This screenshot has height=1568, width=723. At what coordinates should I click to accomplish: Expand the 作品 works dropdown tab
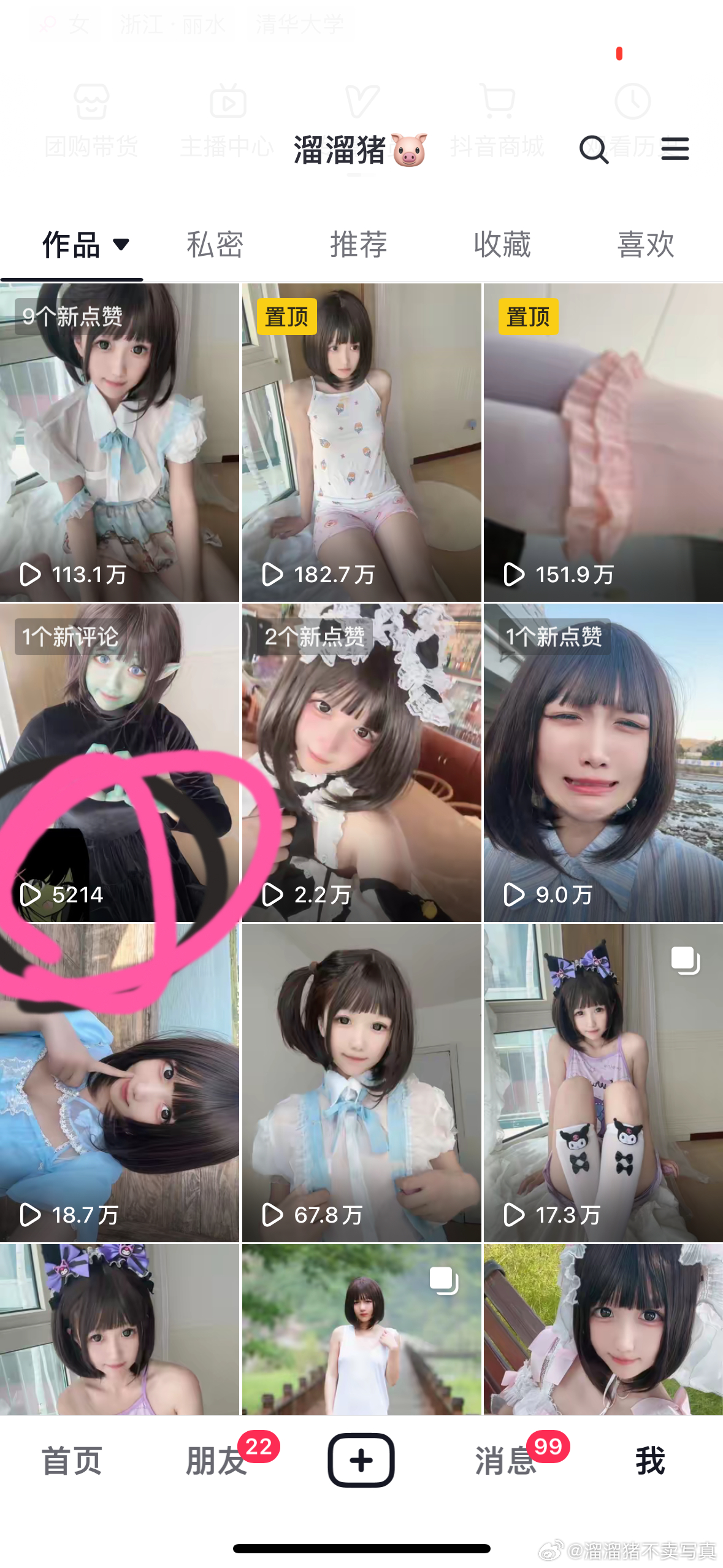click(x=85, y=245)
